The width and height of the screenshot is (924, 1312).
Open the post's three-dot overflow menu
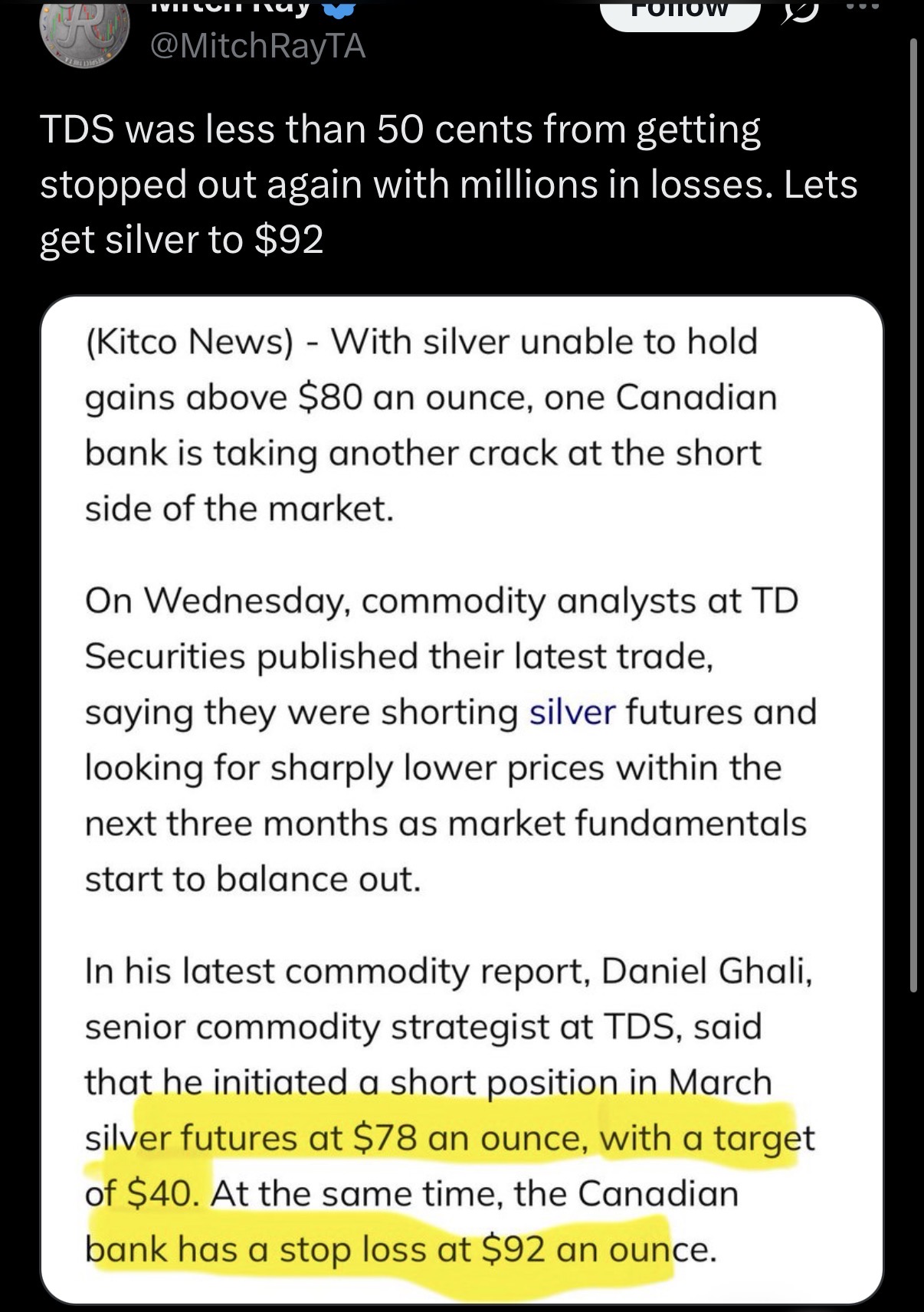[x=864, y=8]
